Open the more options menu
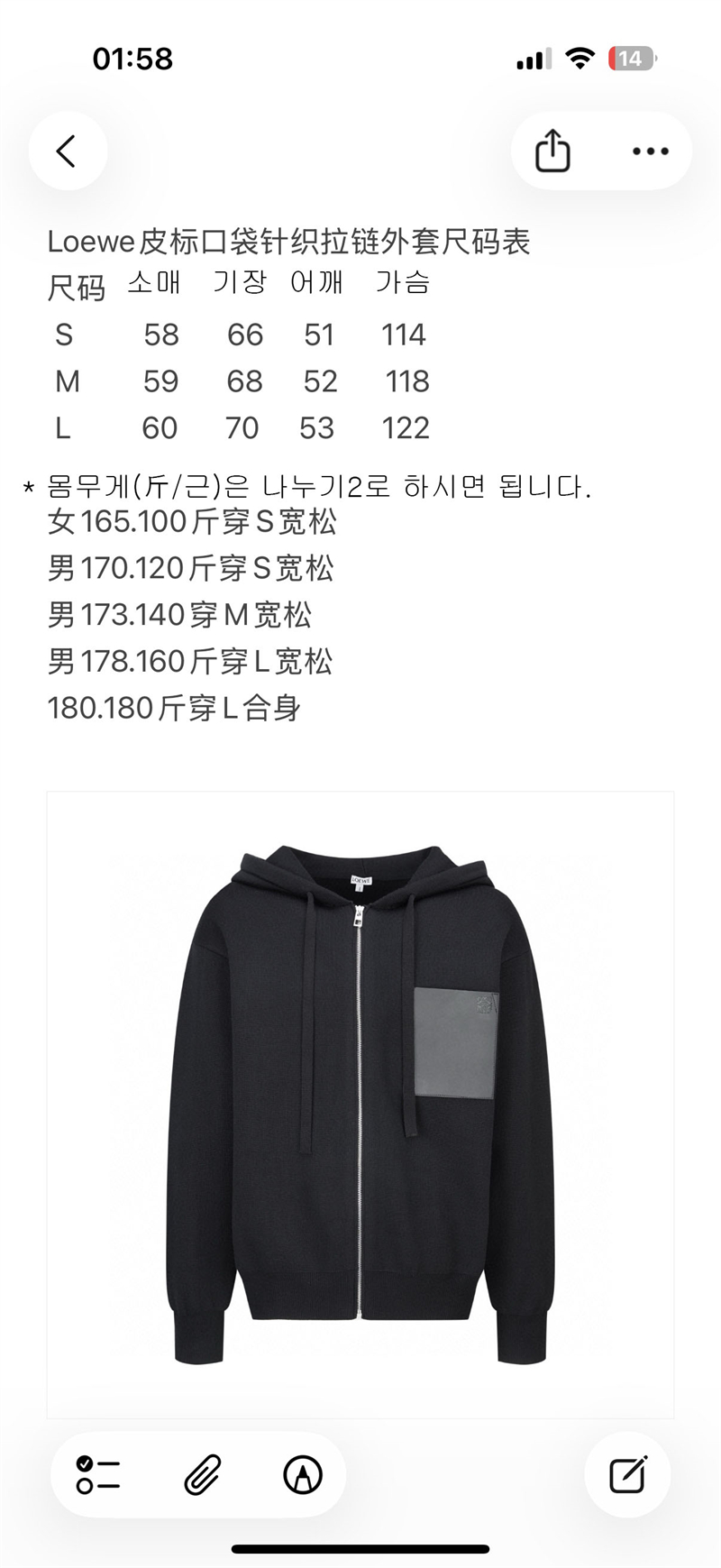The width and height of the screenshot is (721, 1568). pyautogui.click(x=650, y=151)
